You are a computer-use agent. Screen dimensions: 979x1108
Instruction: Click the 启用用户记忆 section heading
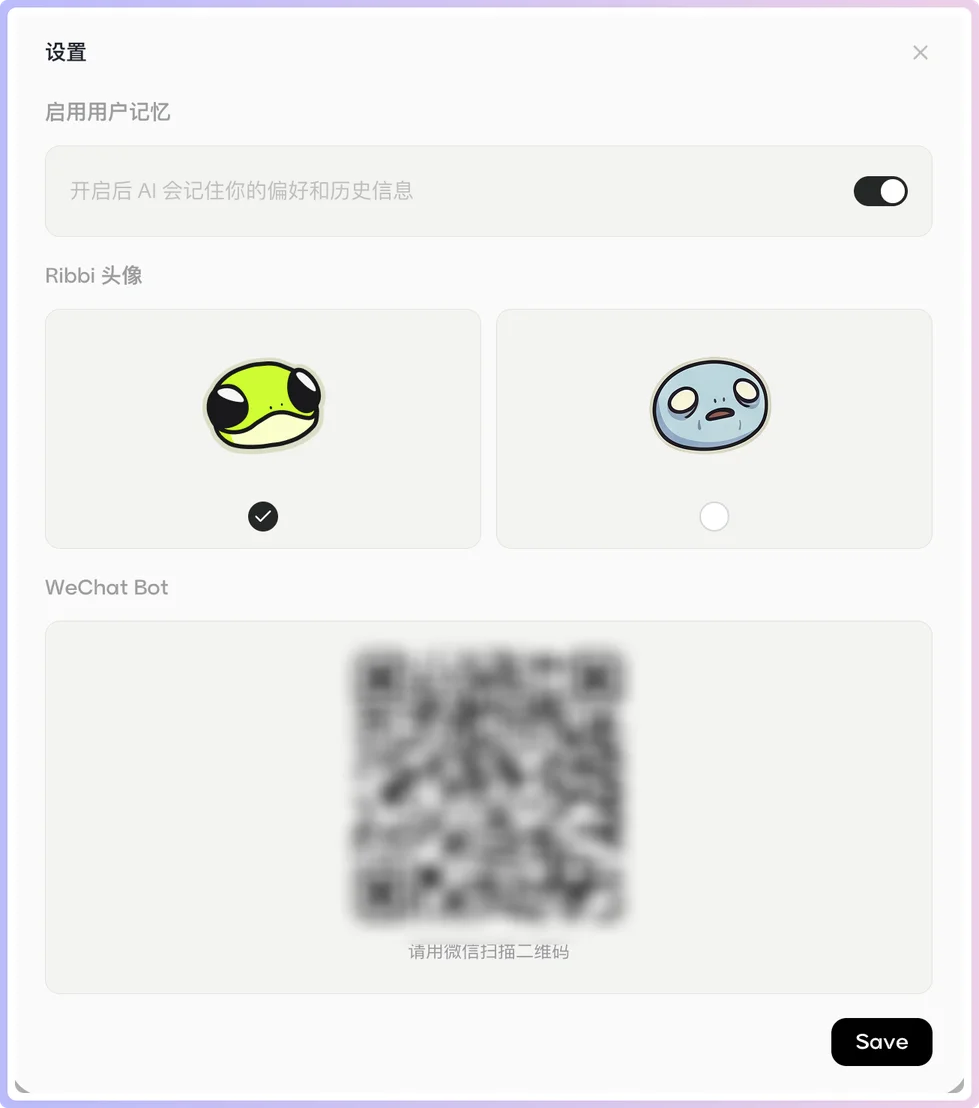pos(108,112)
